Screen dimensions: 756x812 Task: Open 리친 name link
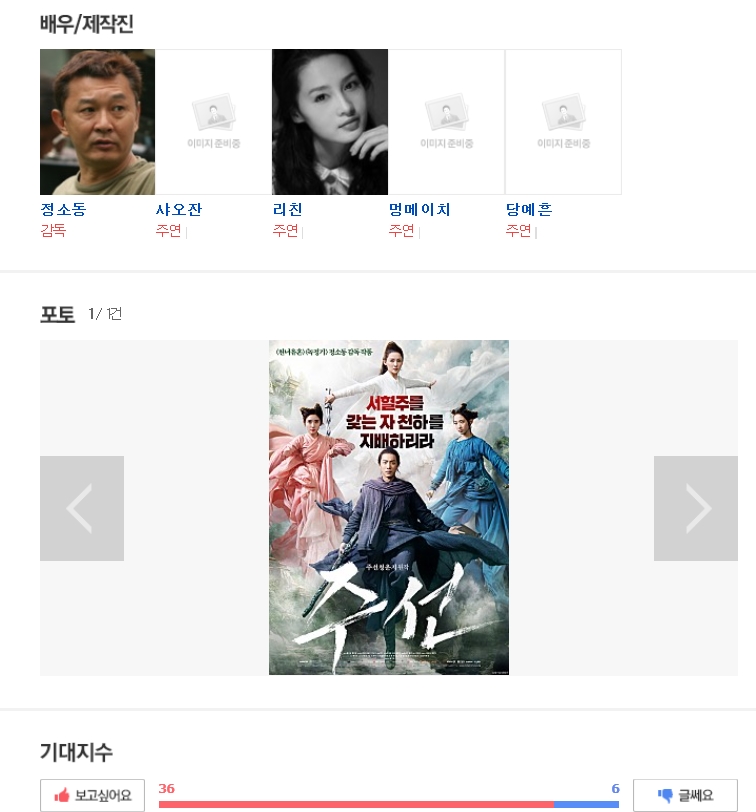point(287,210)
